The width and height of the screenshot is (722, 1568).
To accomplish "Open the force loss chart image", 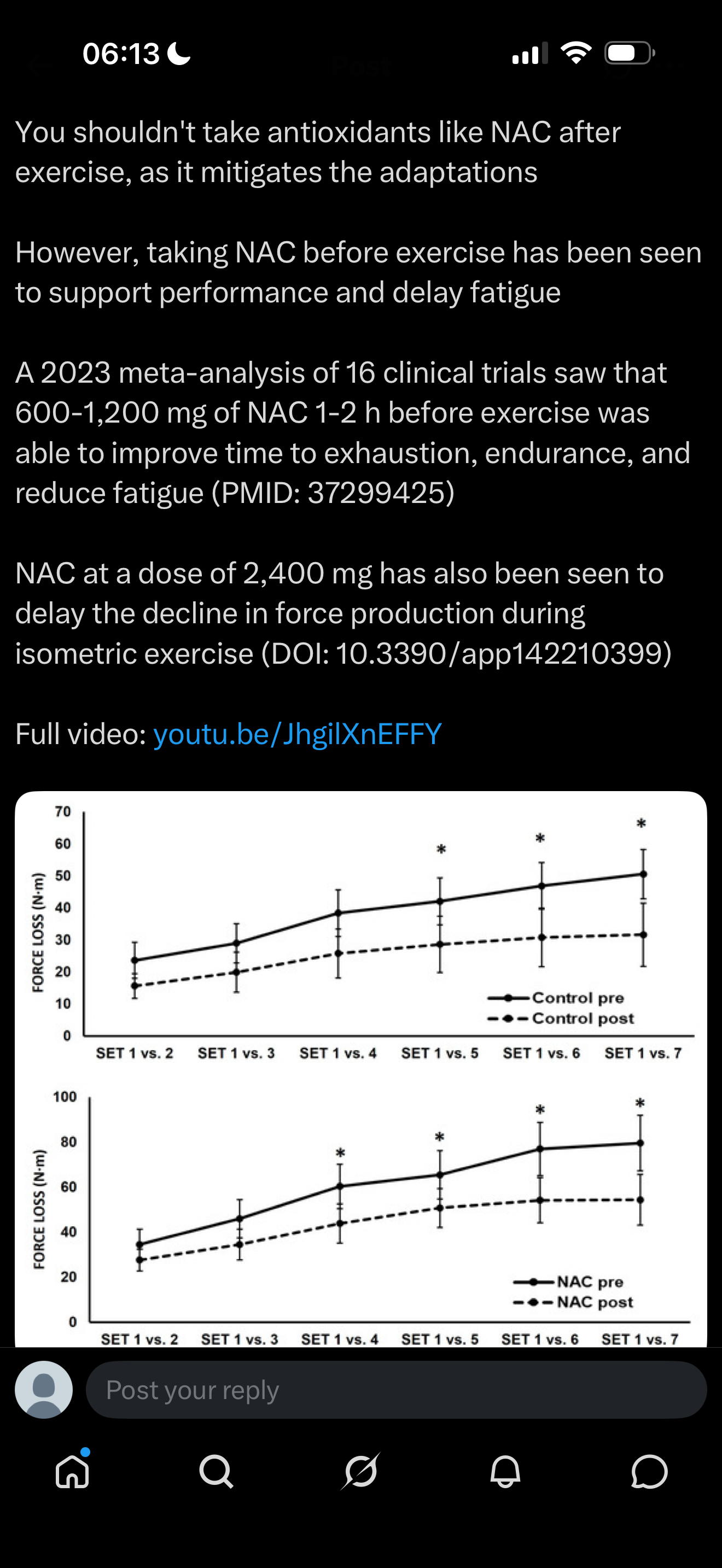I will (x=360, y=1065).
